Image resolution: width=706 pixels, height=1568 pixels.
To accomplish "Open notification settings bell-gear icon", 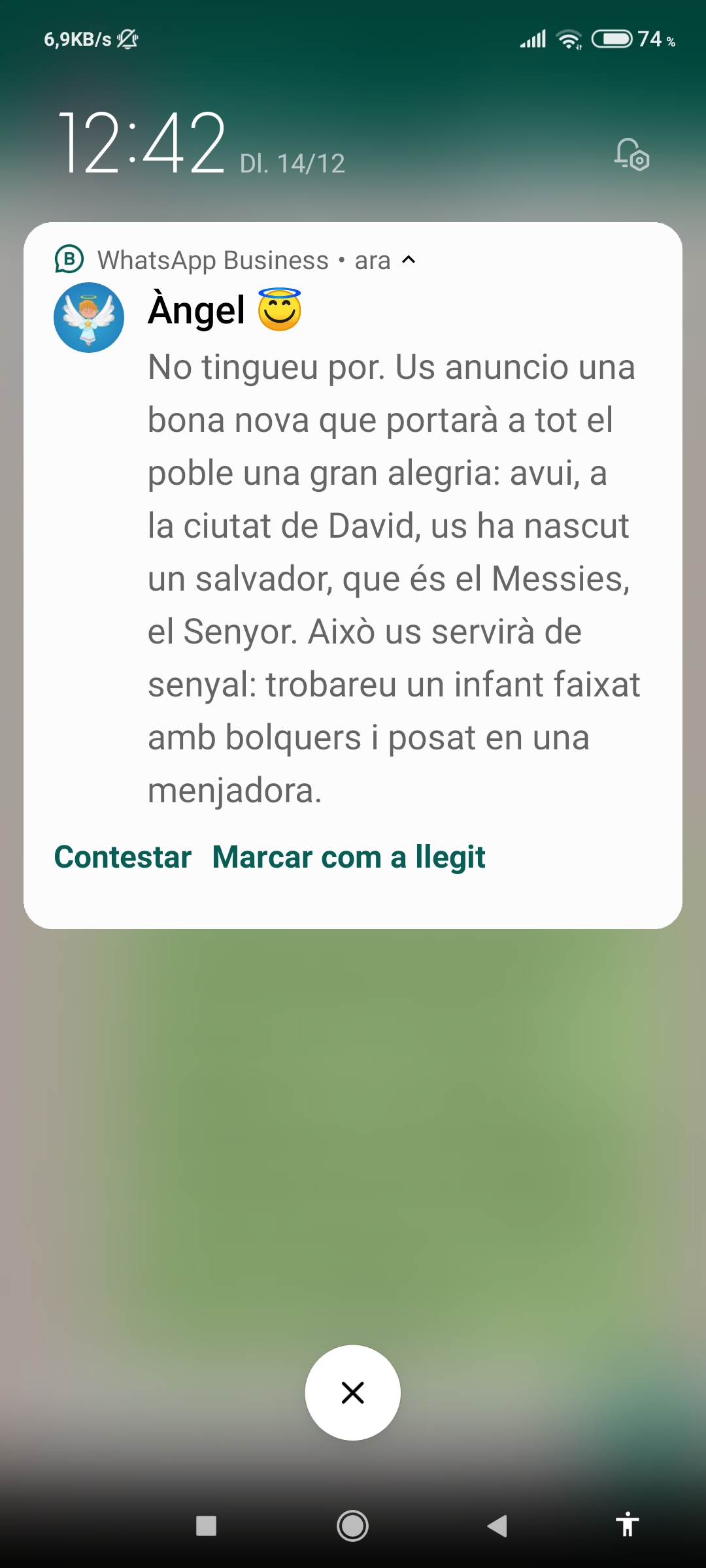I will [x=631, y=155].
